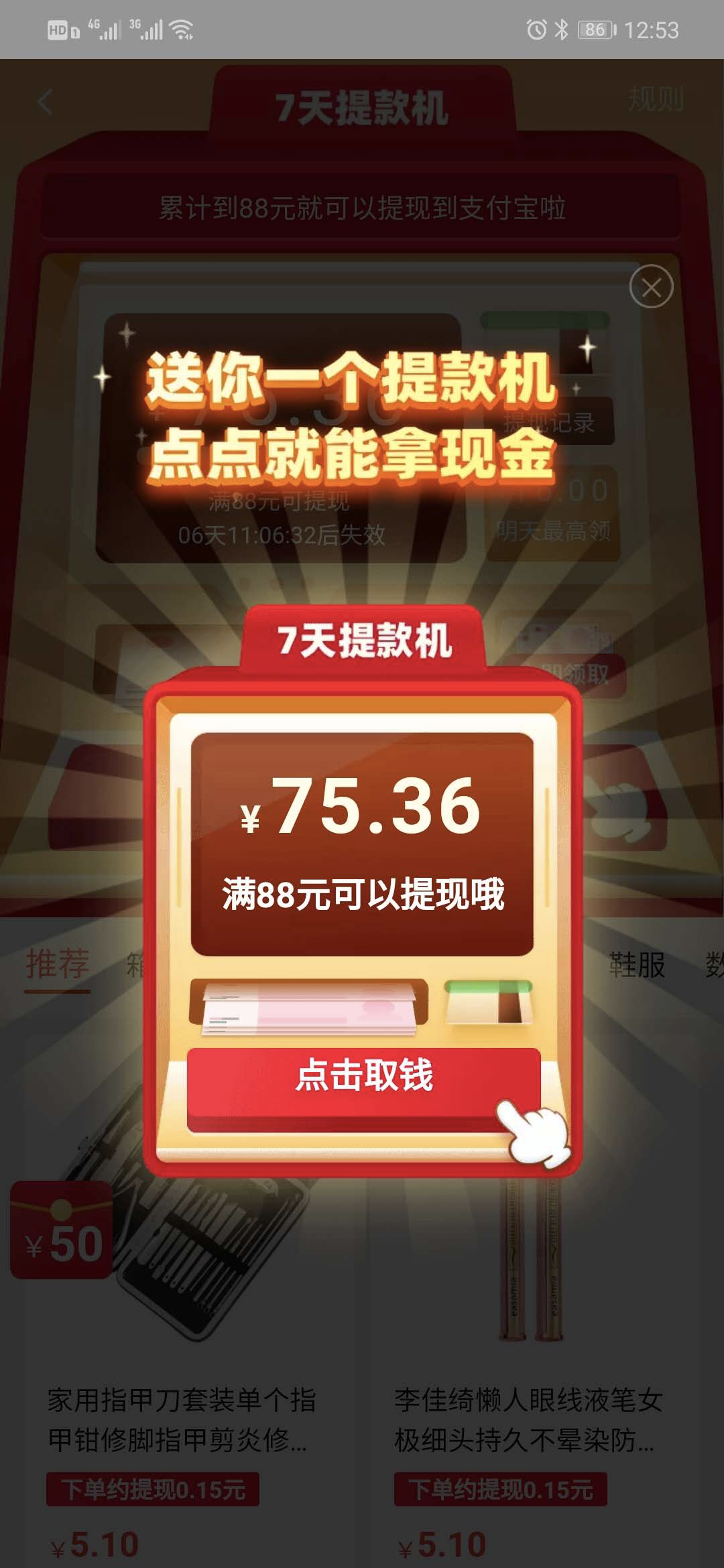Image resolution: width=724 pixels, height=1568 pixels.
Task: Tap the 点击取钱 button
Action: (363, 1077)
